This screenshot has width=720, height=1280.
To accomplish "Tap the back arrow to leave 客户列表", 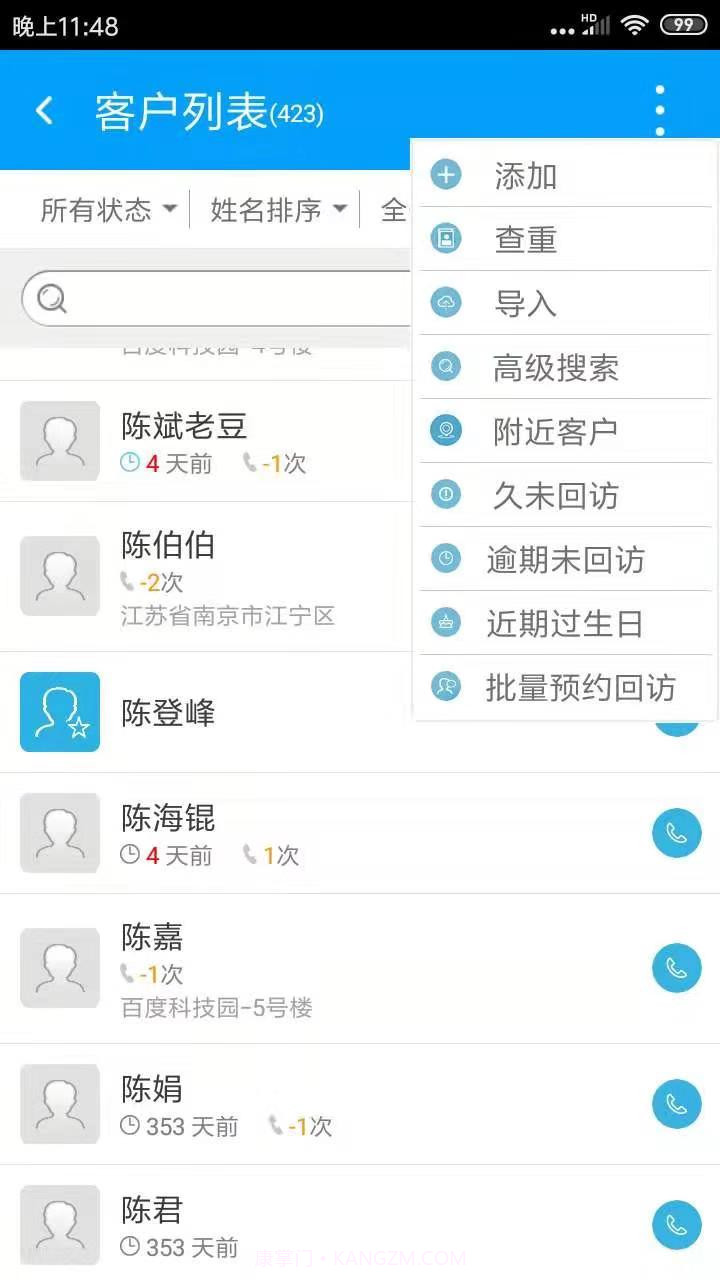I will pos(44,110).
